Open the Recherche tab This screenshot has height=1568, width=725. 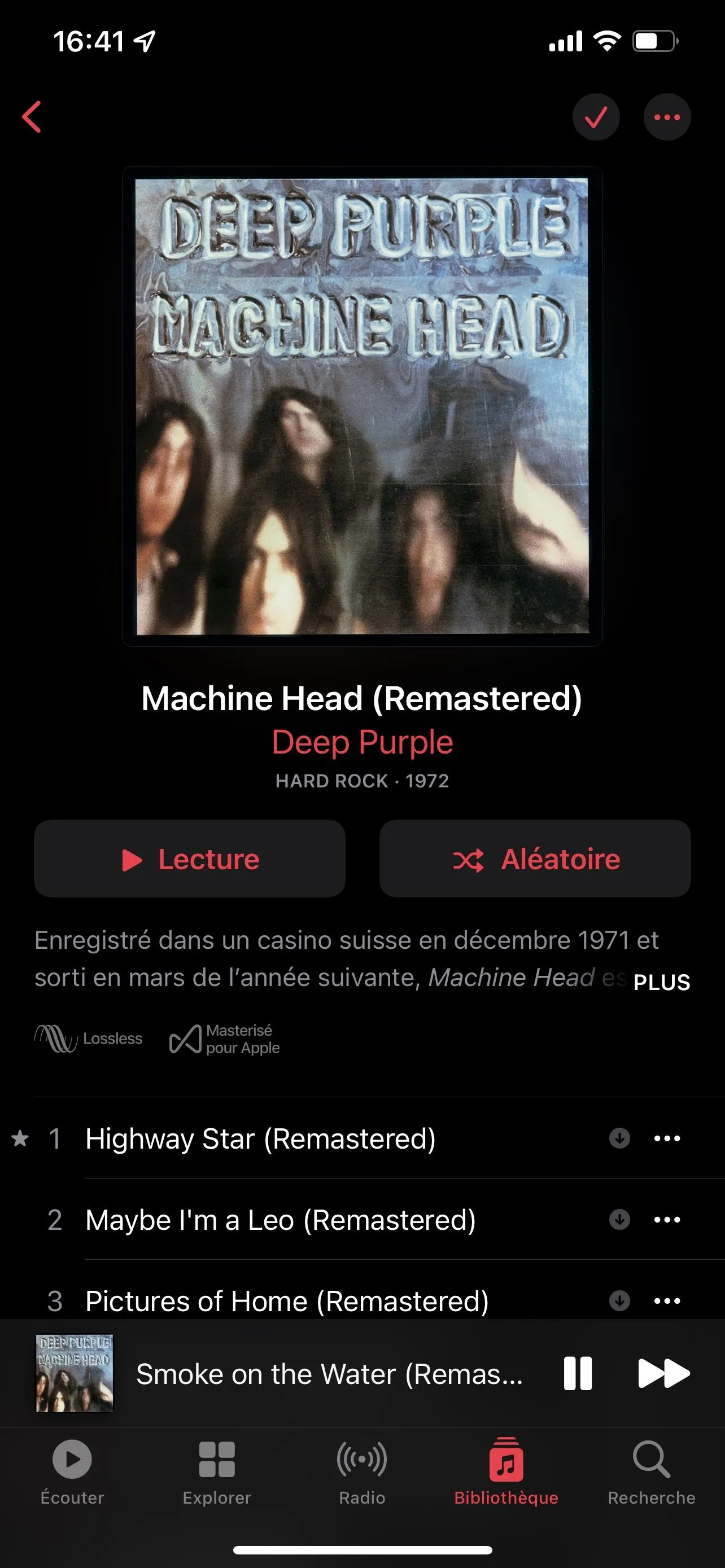[x=650, y=1472]
